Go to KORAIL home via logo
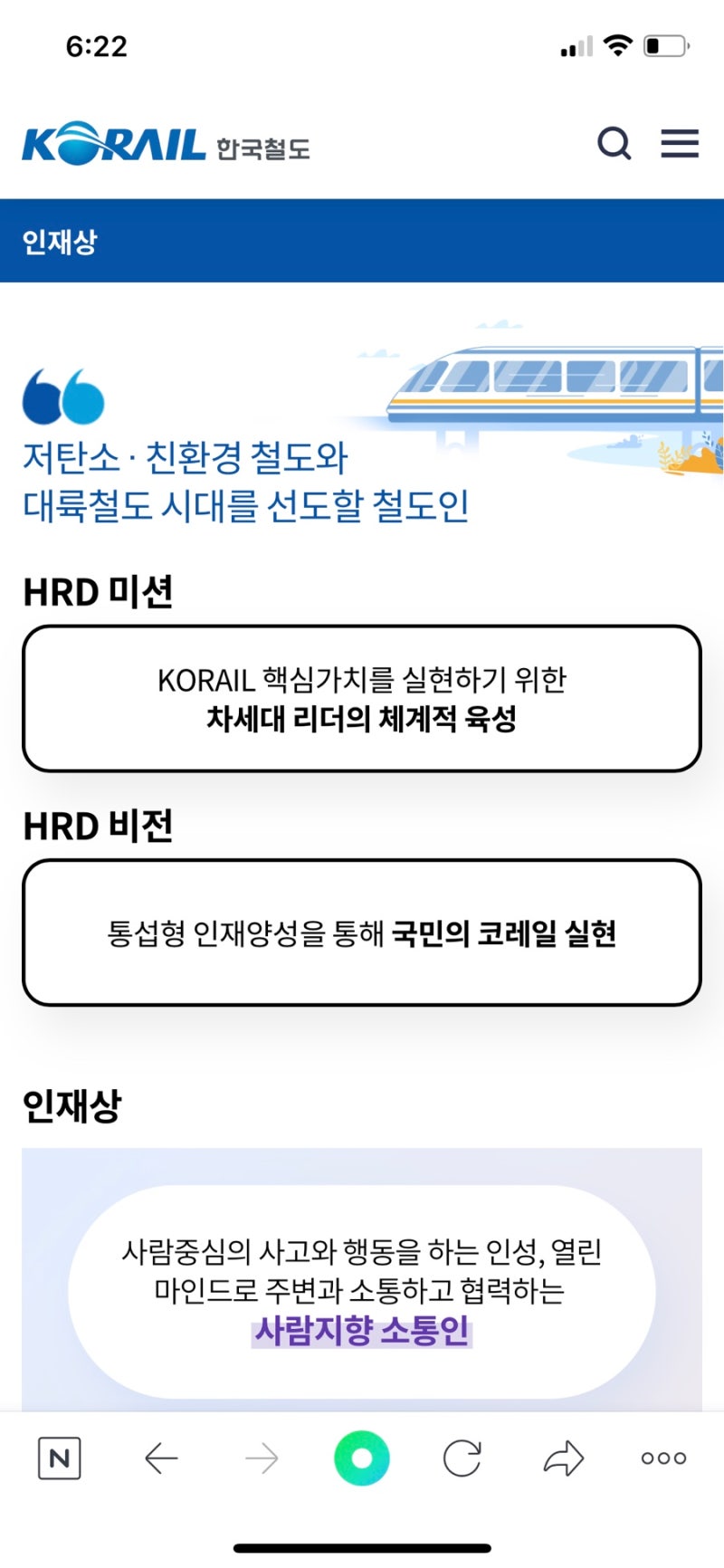 166,145
